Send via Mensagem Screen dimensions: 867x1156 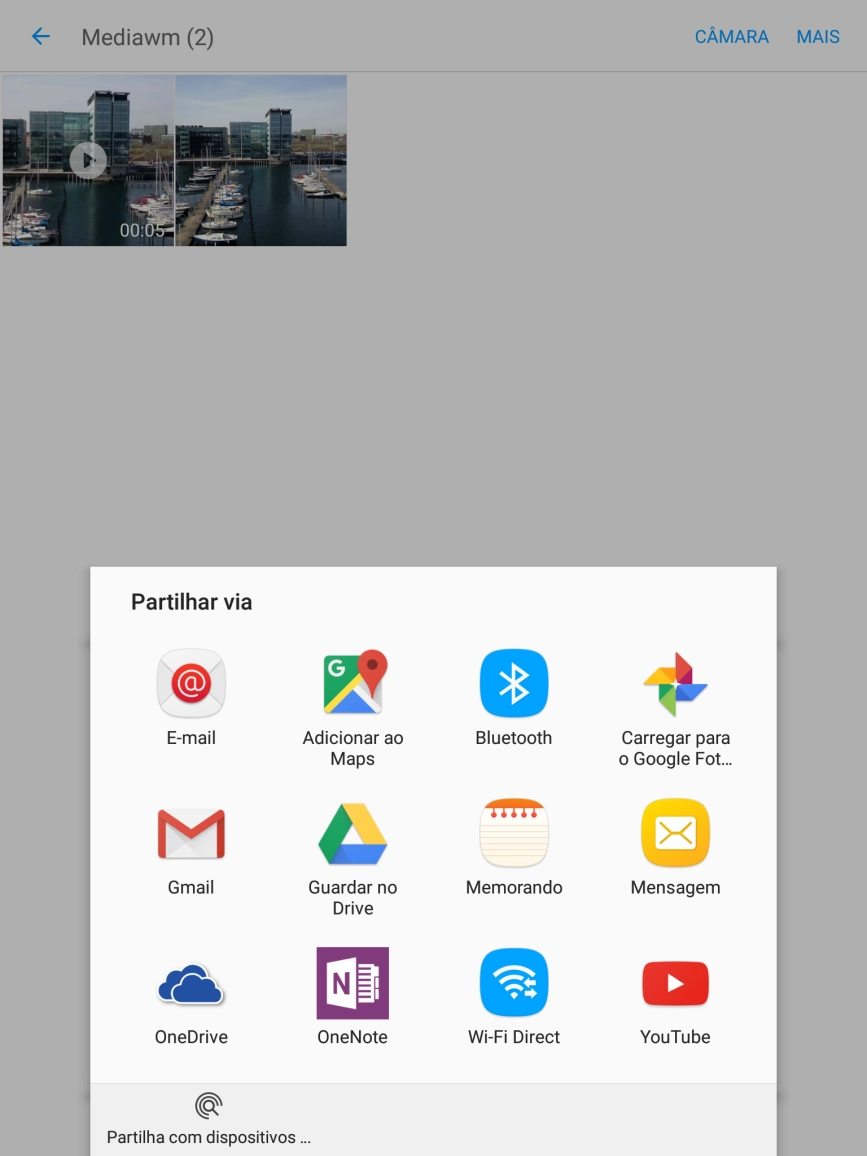coord(675,846)
